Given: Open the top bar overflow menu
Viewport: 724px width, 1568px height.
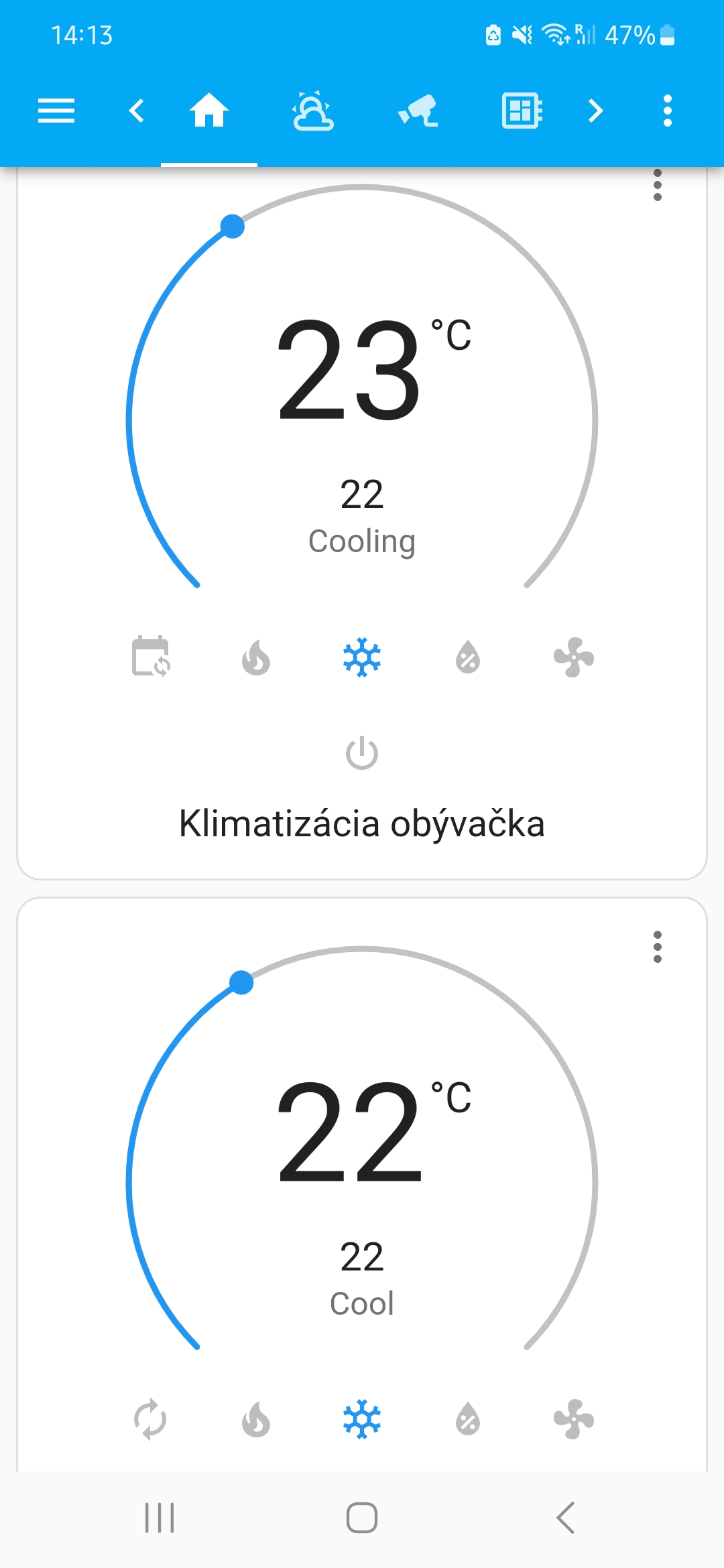Looking at the screenshot, I should [x=667, y=111].
